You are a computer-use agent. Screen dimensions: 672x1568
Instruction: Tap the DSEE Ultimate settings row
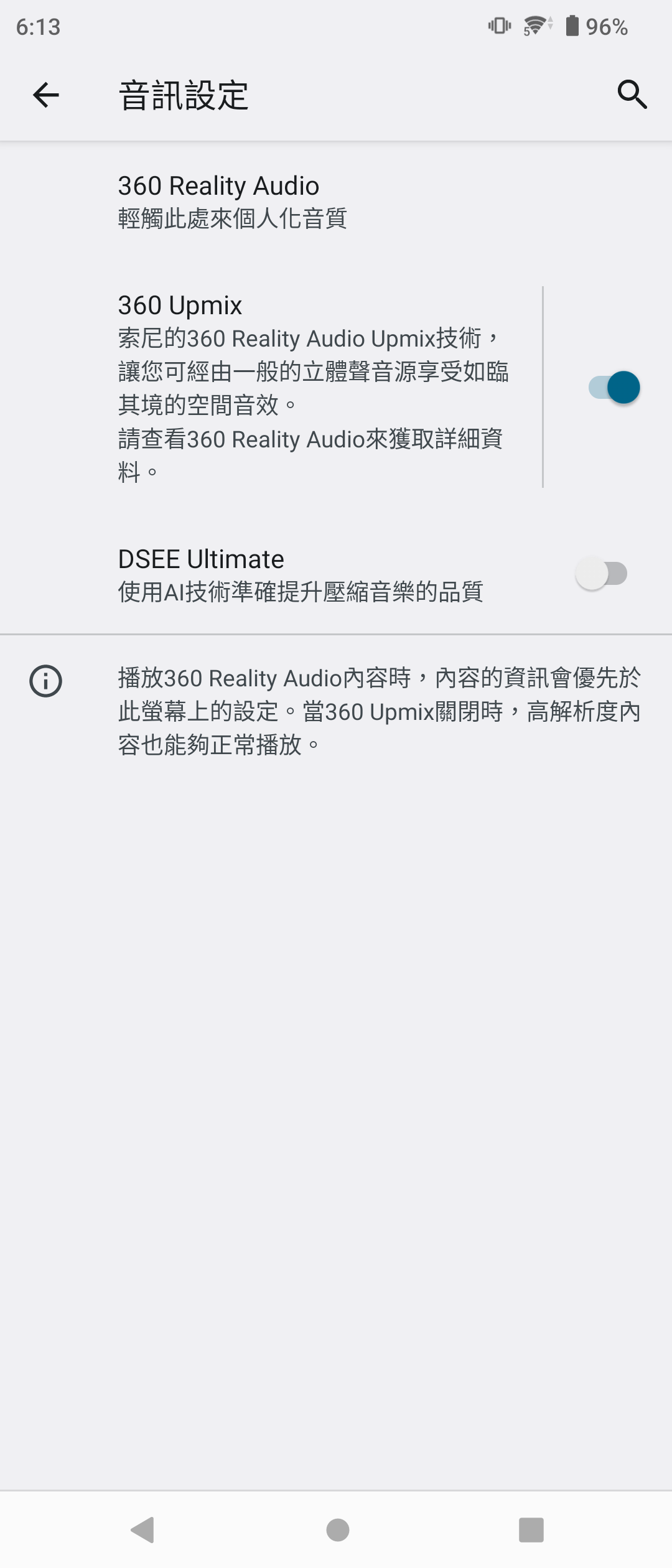(280, 574)
